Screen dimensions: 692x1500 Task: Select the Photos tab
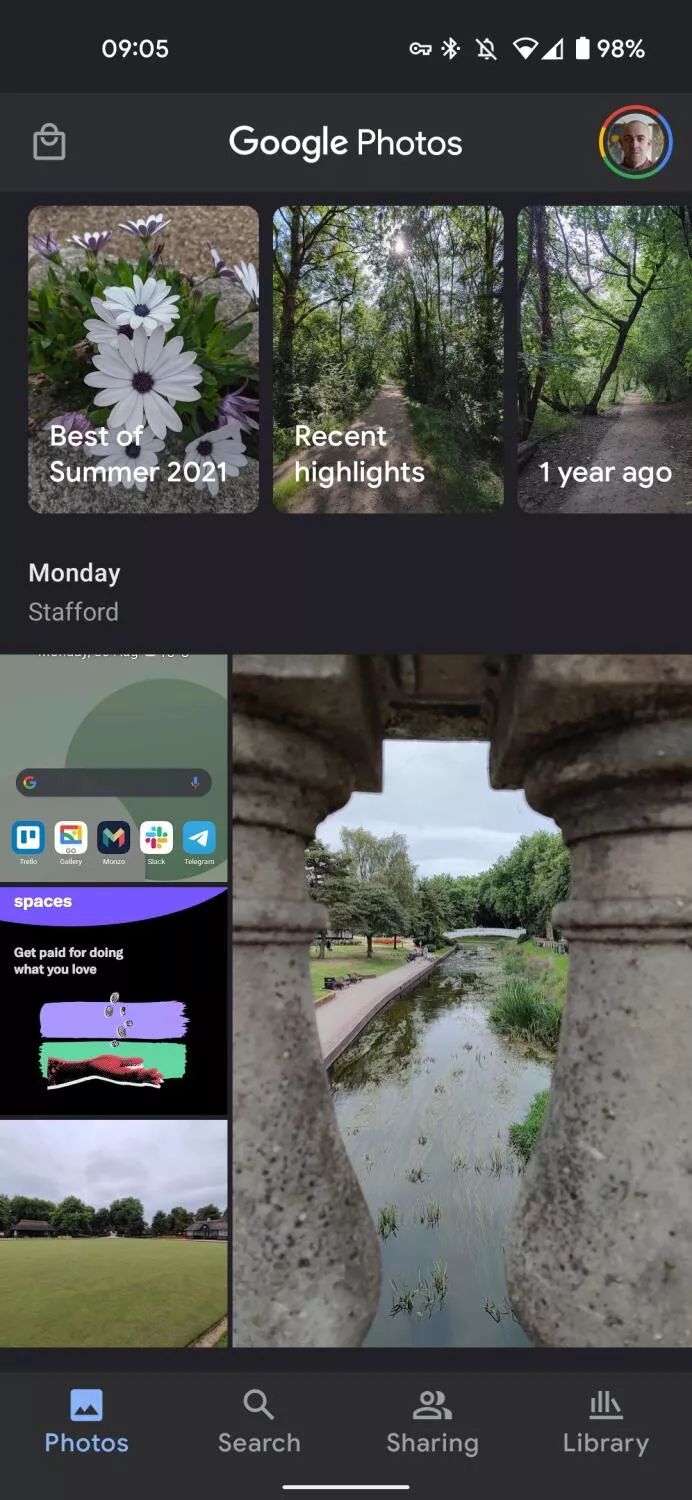[86, 1422]
